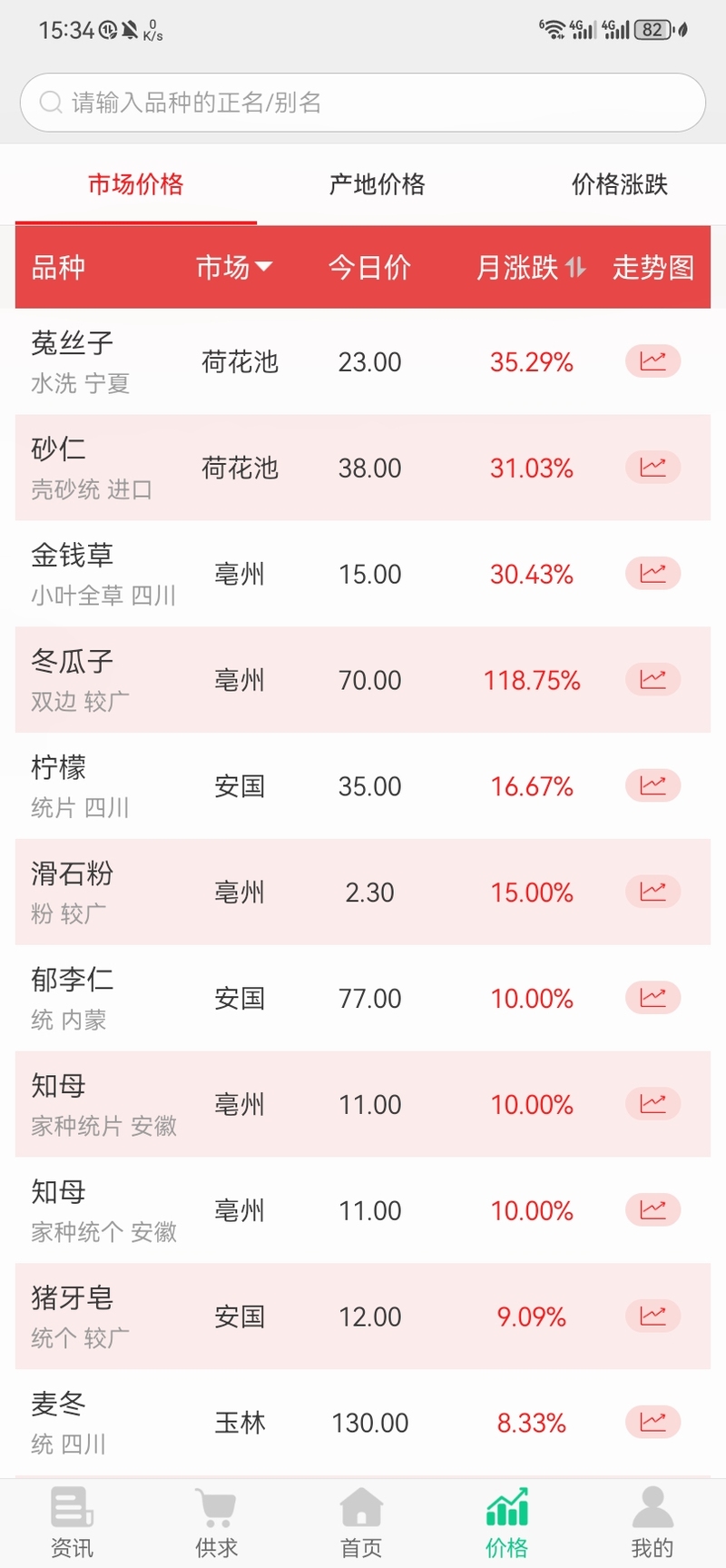Switch to the 价格涨跌 tab
The height and width of the screenshot is (1568, 726).
click(x=619, y=184)
